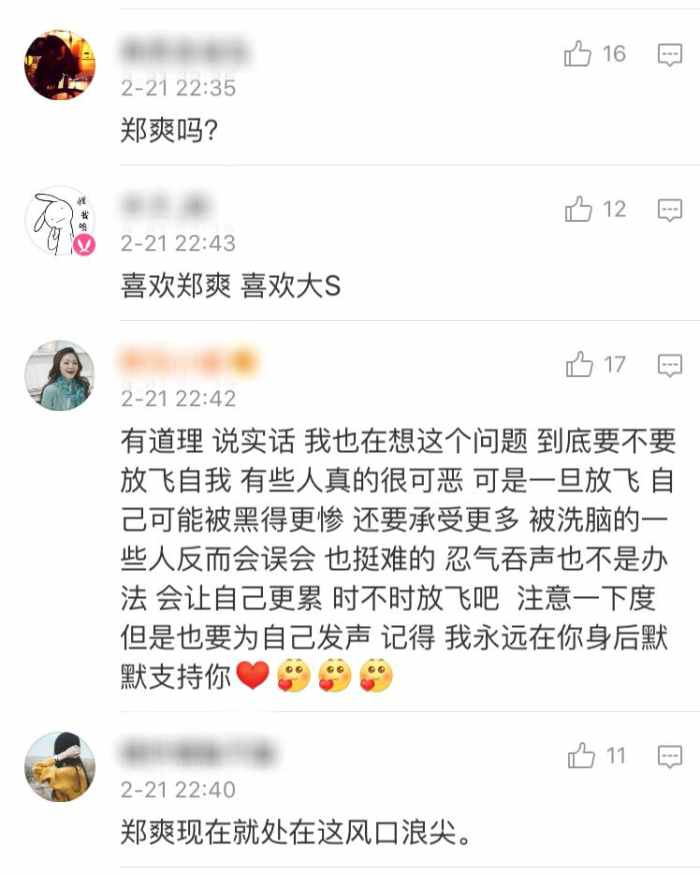Like the comment '喜欢郑爽 喜欢大S'
This screenshot has height=875, width=700.
(579, 209)
